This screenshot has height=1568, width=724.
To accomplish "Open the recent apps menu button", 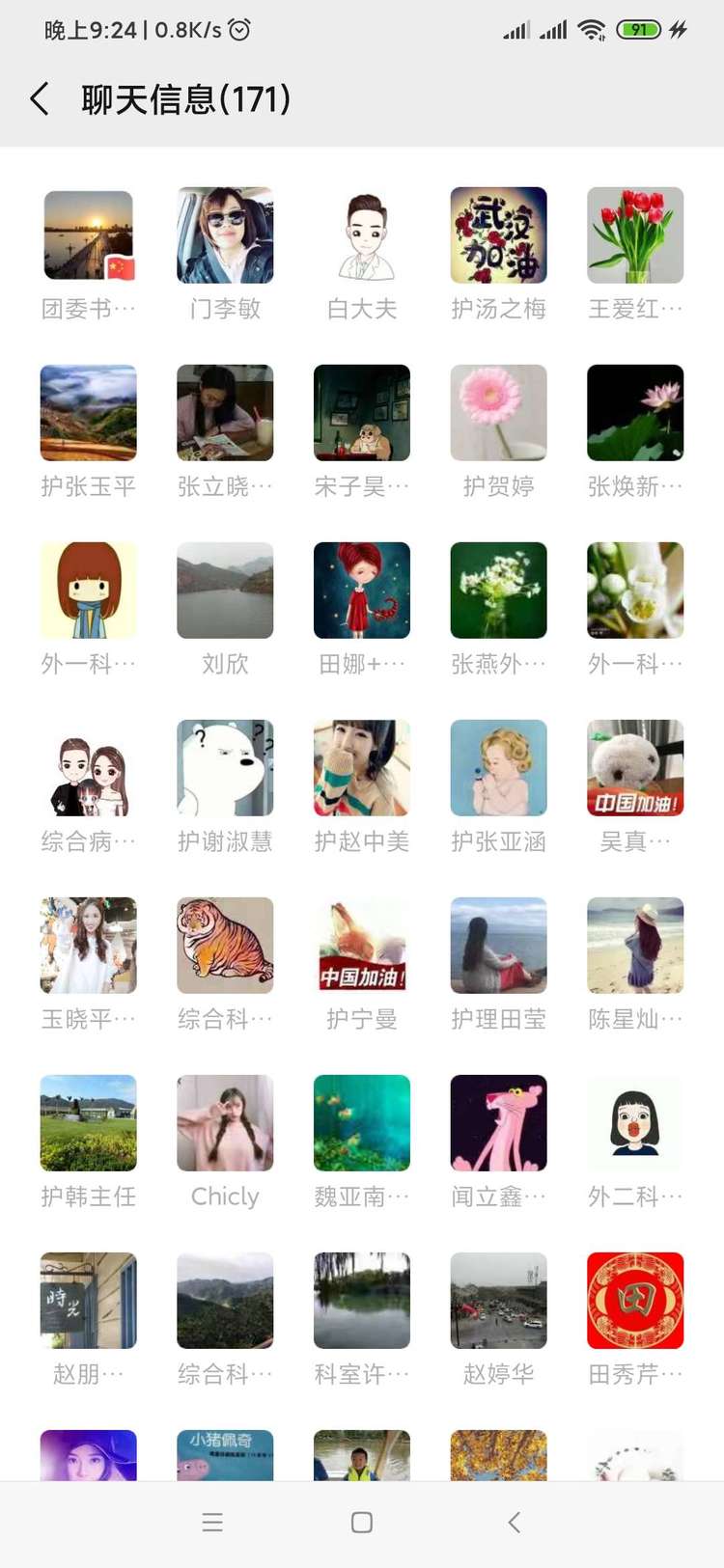I will point(212,1523).
